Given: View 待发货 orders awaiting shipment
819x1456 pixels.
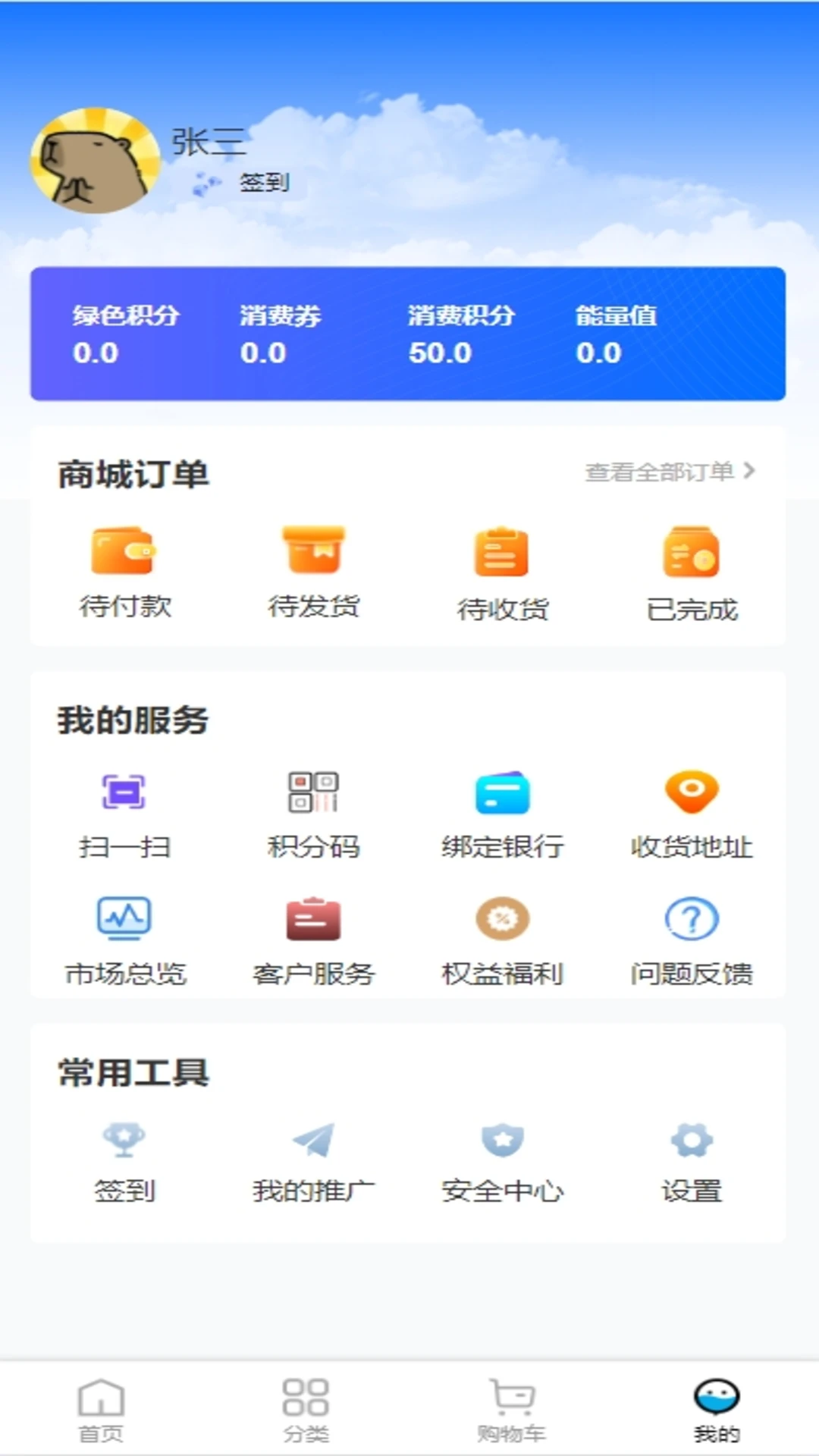Looking at the screenshot, I should coord(314,573).
